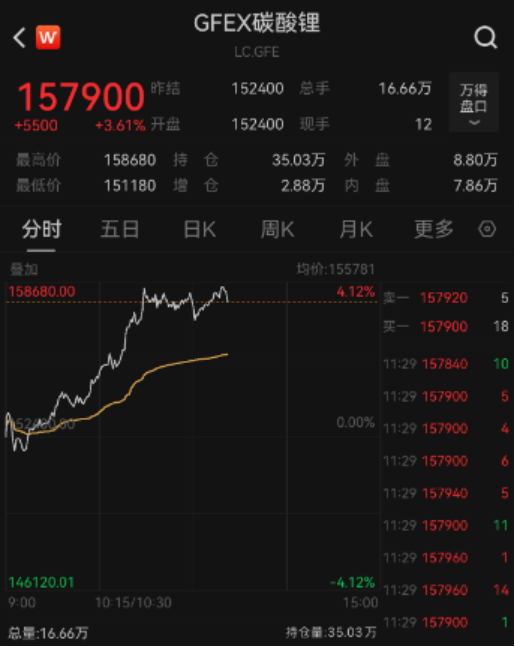Show the 周K chart
Image resolution: width=515 pixels, height=647 pixels.
277,229
